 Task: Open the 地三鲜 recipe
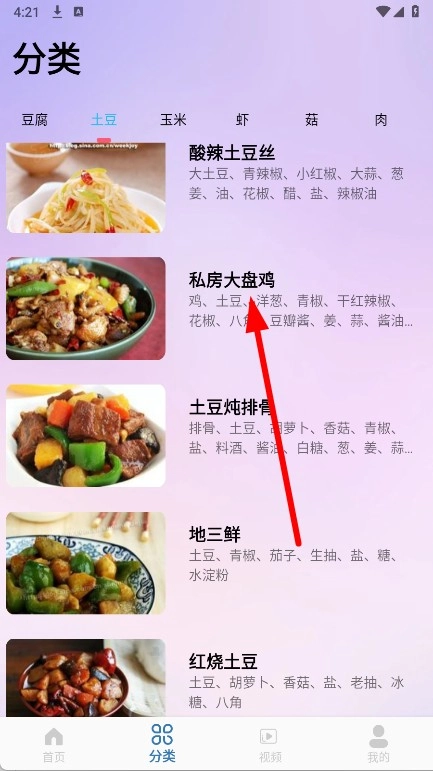[216, 563]
